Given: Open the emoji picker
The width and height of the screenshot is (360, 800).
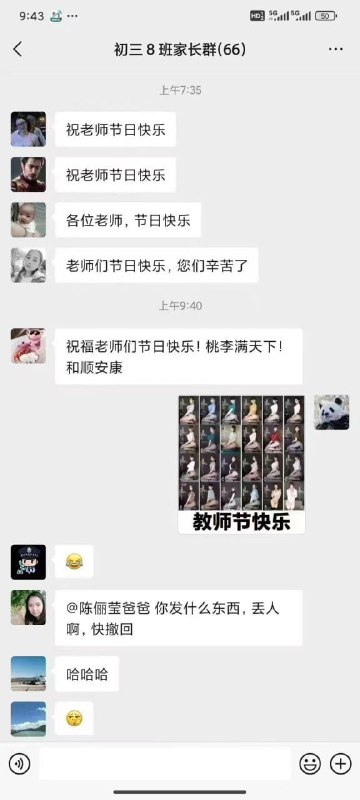Looking at the screenshot, I should click(310, 764).
